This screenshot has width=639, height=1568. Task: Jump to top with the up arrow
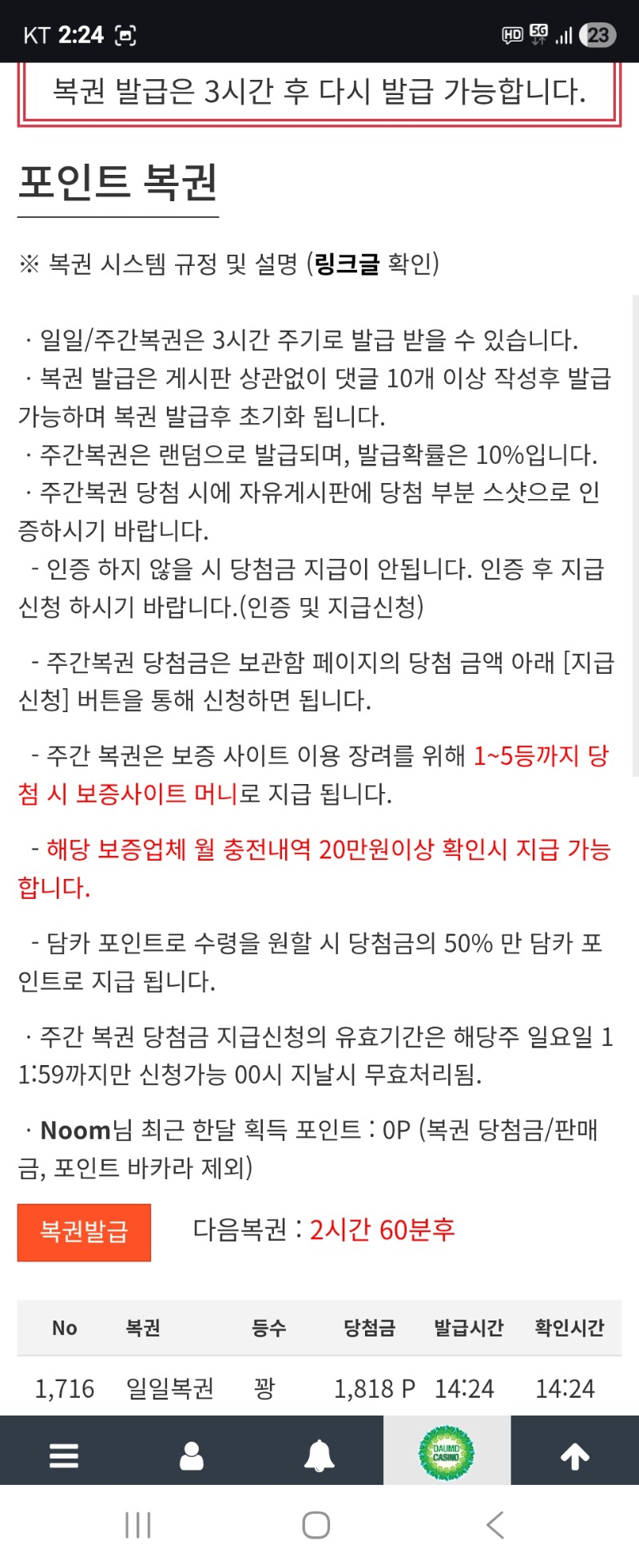pos(574,1455)
